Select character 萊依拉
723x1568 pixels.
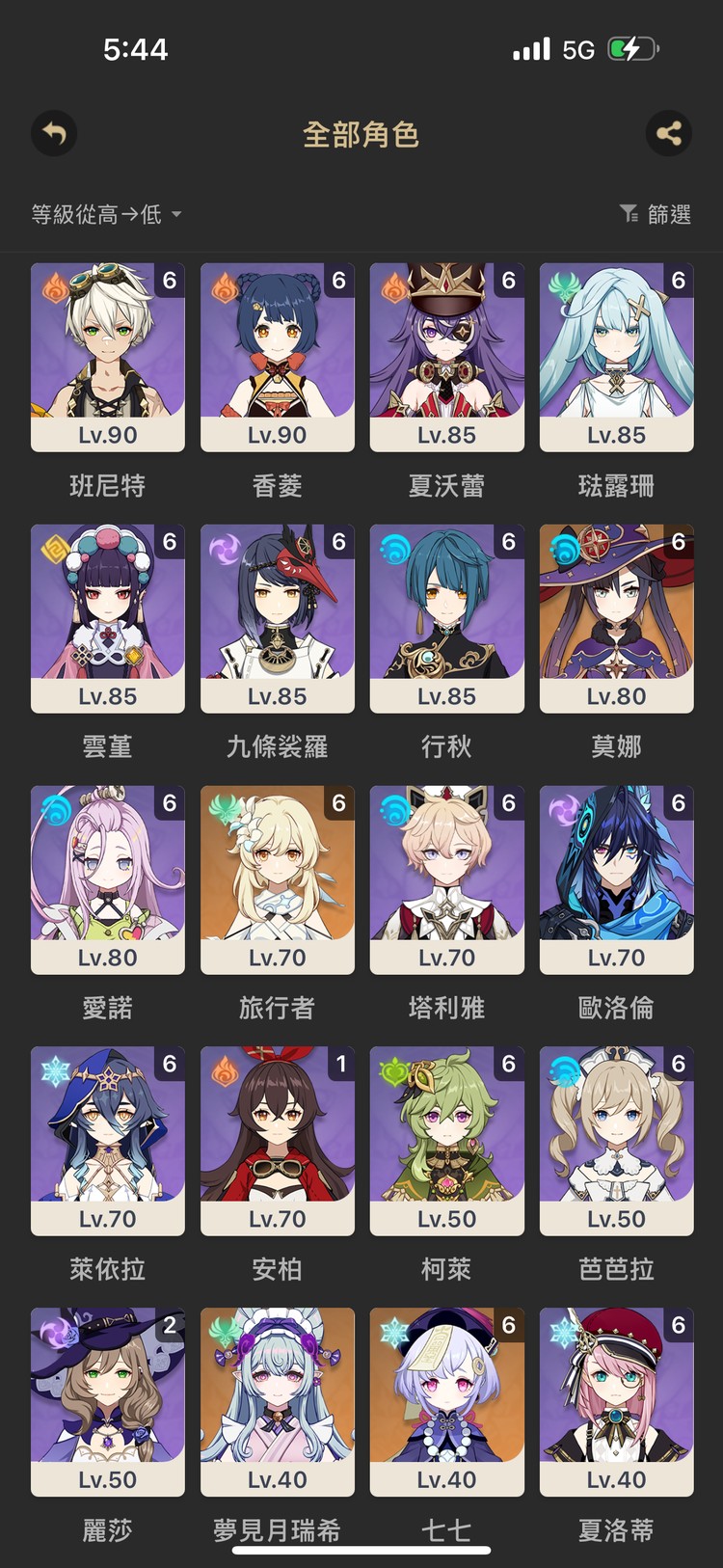click(x=108, y=1141)
